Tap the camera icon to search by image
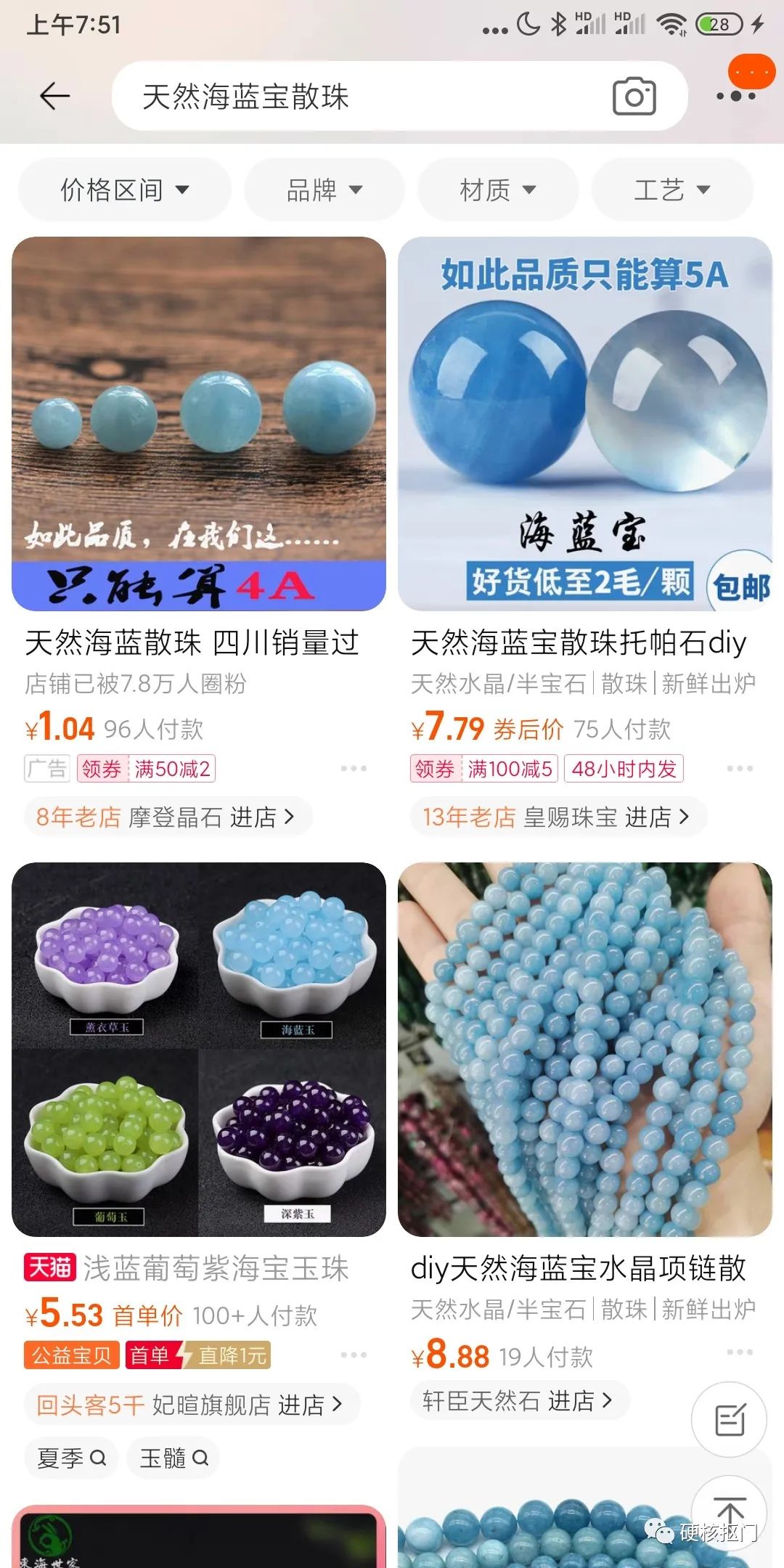This screenshot has width=784, height=1568. coord(635,97)
